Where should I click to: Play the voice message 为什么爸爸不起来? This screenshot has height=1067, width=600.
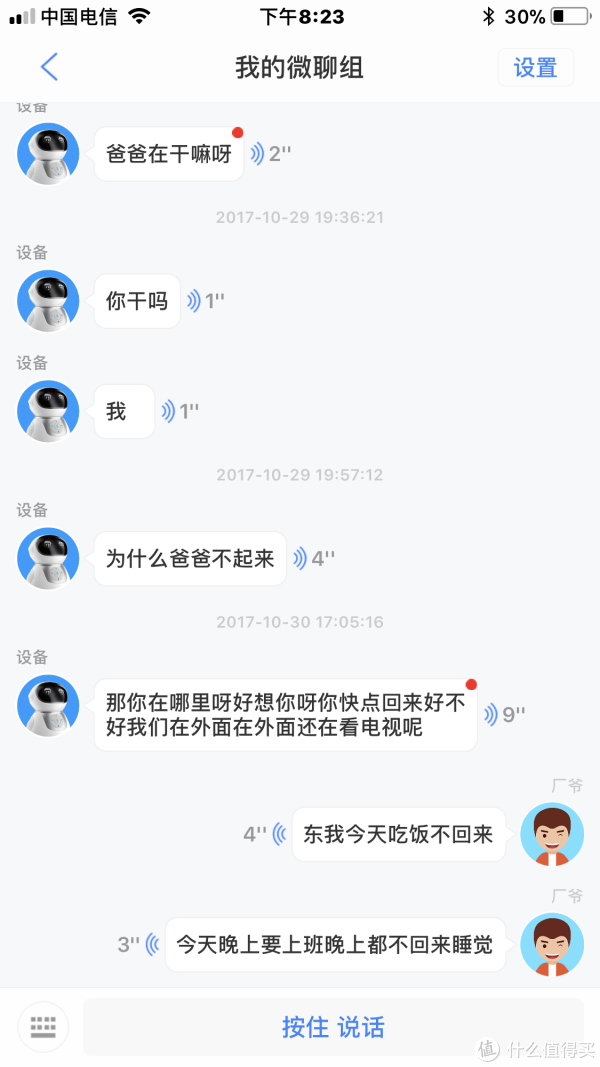pos(190,558)
